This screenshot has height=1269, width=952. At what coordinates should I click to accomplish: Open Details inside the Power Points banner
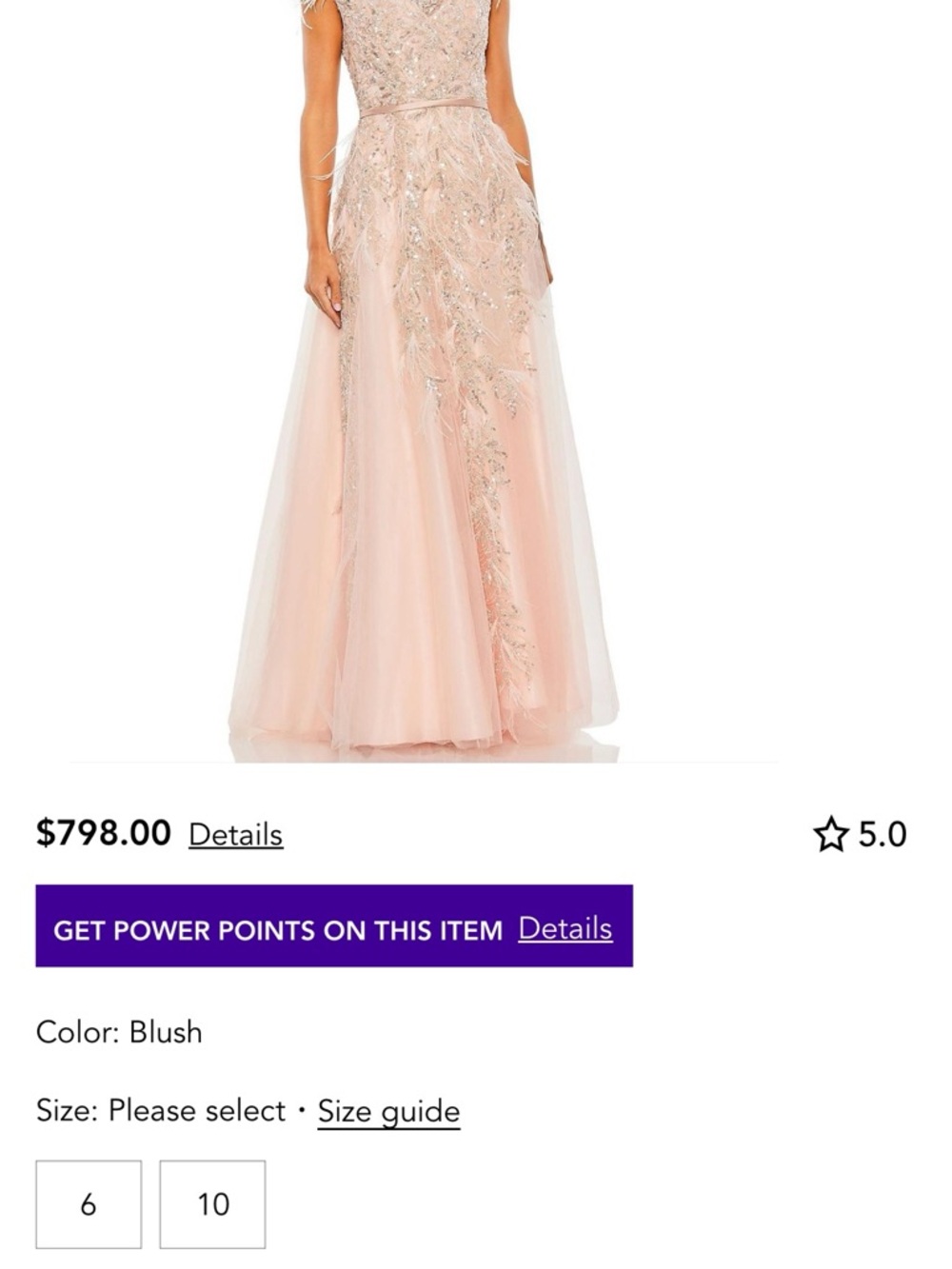click(x=565, y=930)
